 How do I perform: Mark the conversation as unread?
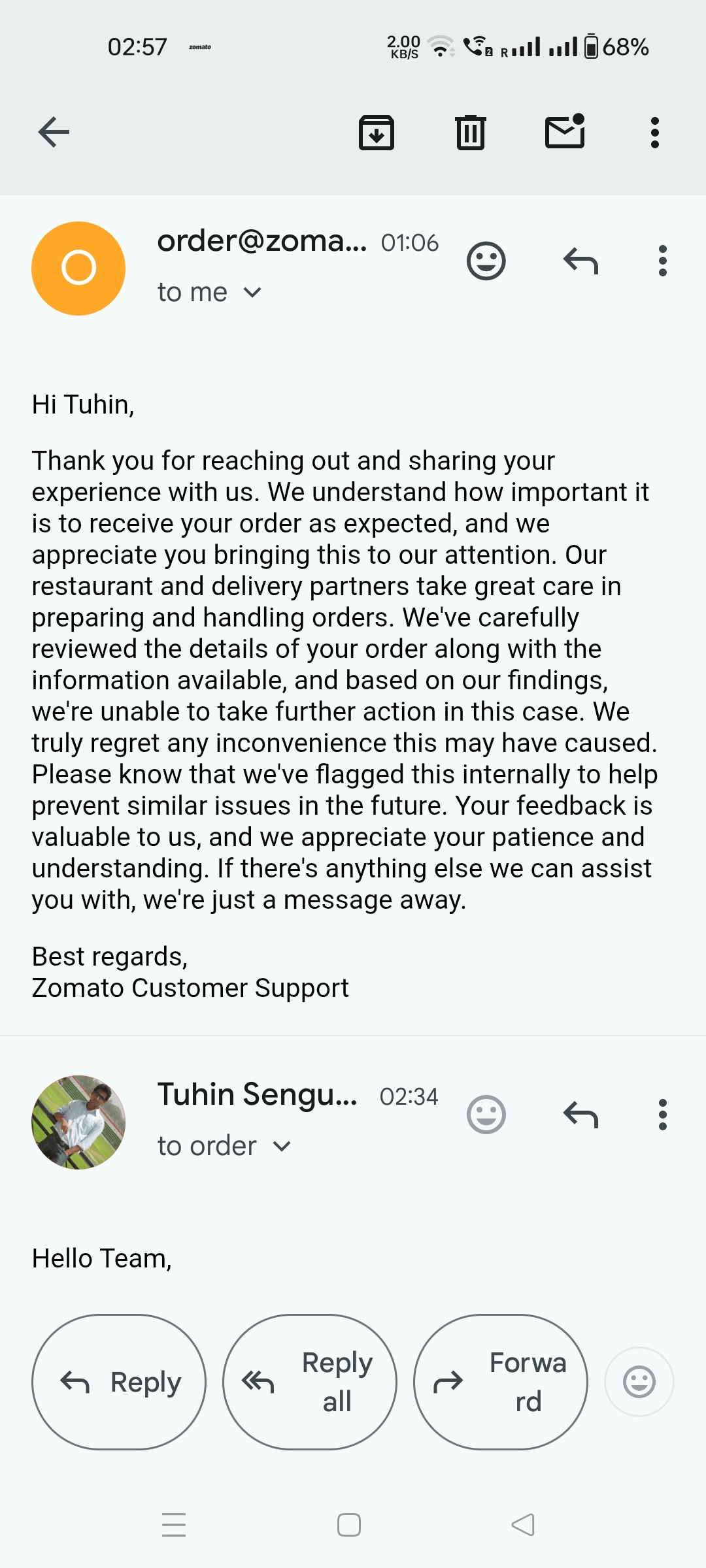click(x=565, y=133)
